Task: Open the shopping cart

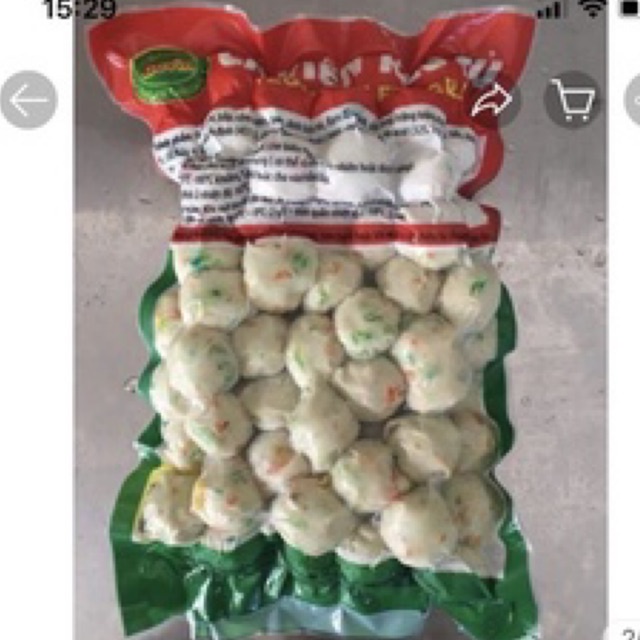Action: [573, 100]
